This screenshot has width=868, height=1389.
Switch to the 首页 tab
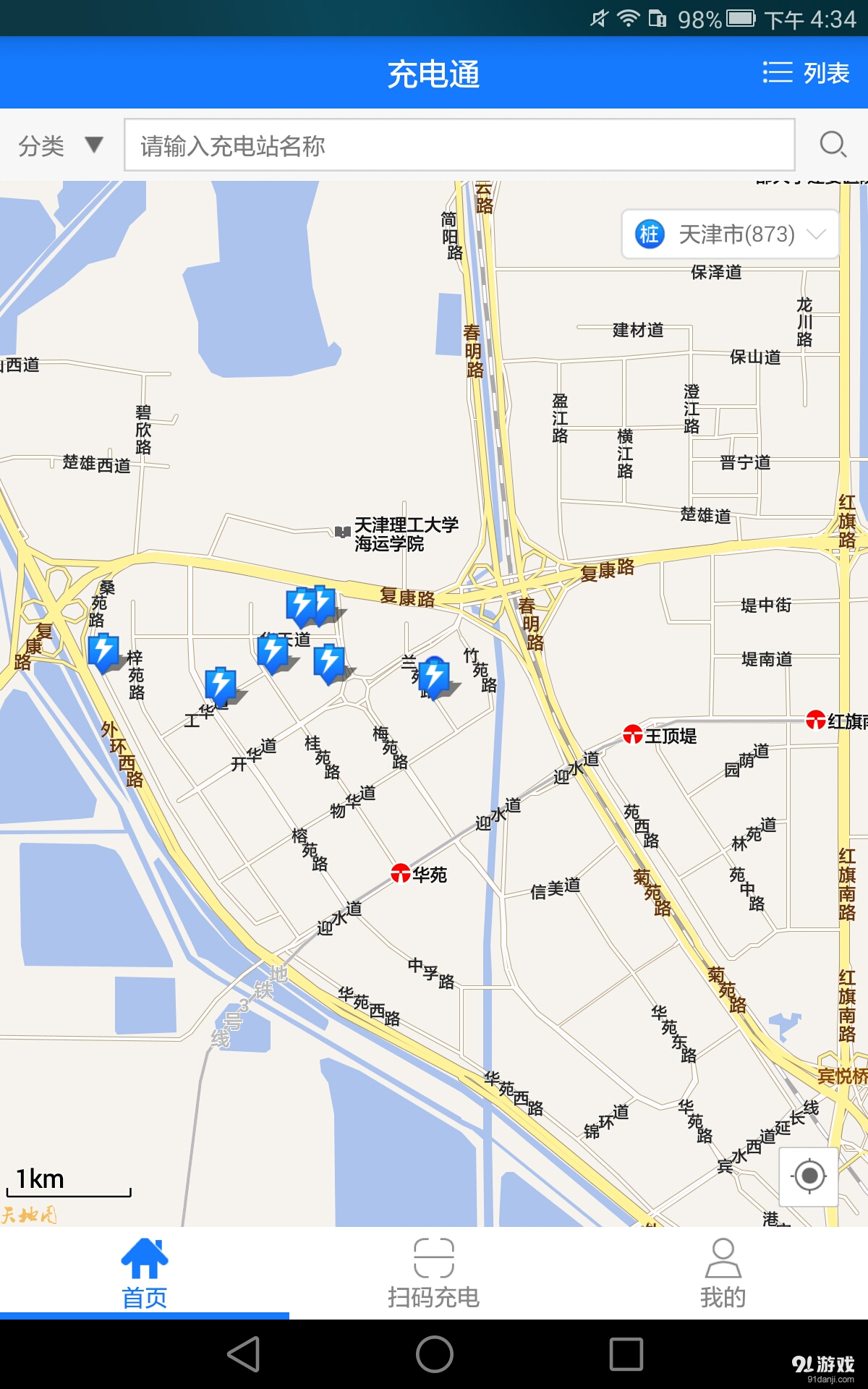[x=145, y=1273]
